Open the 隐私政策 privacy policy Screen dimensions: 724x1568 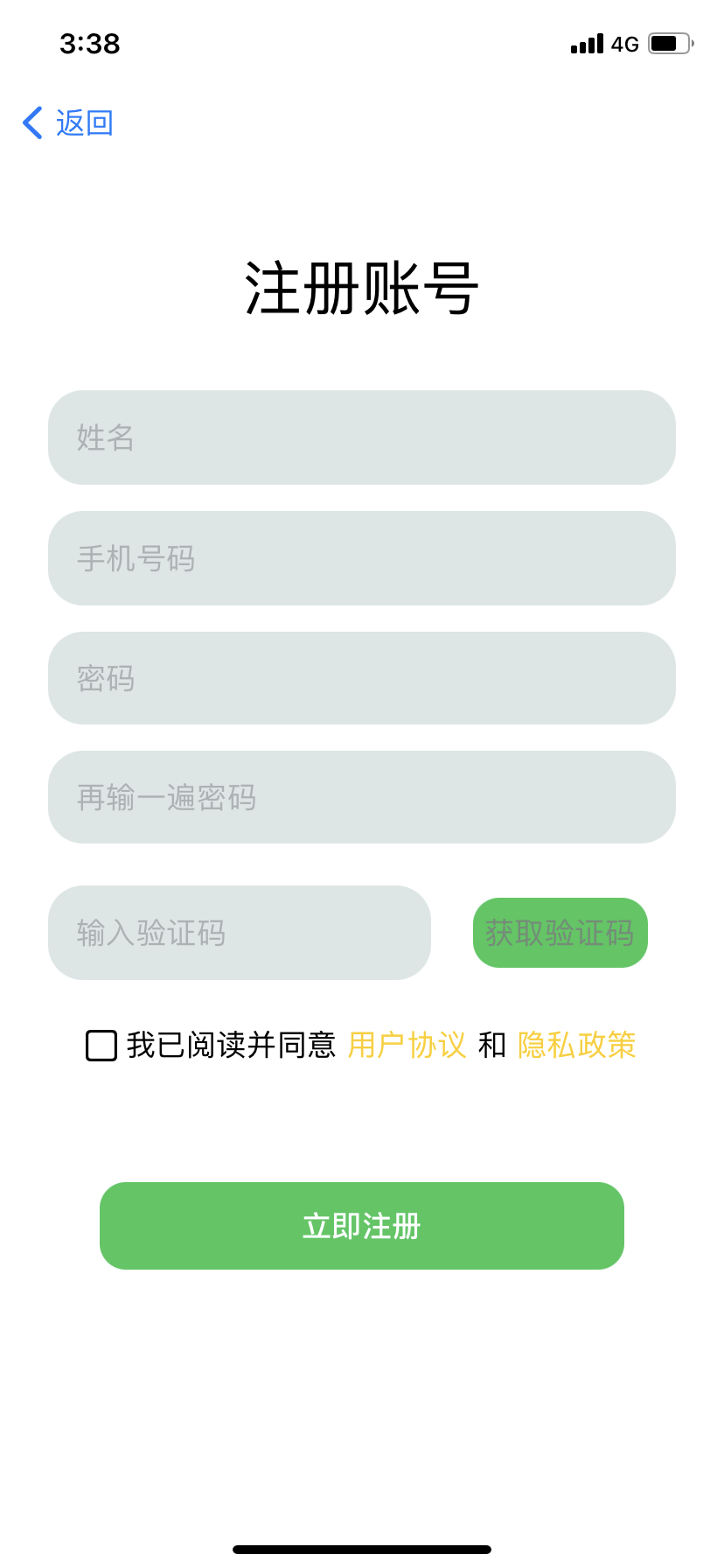coord(577,1045)
